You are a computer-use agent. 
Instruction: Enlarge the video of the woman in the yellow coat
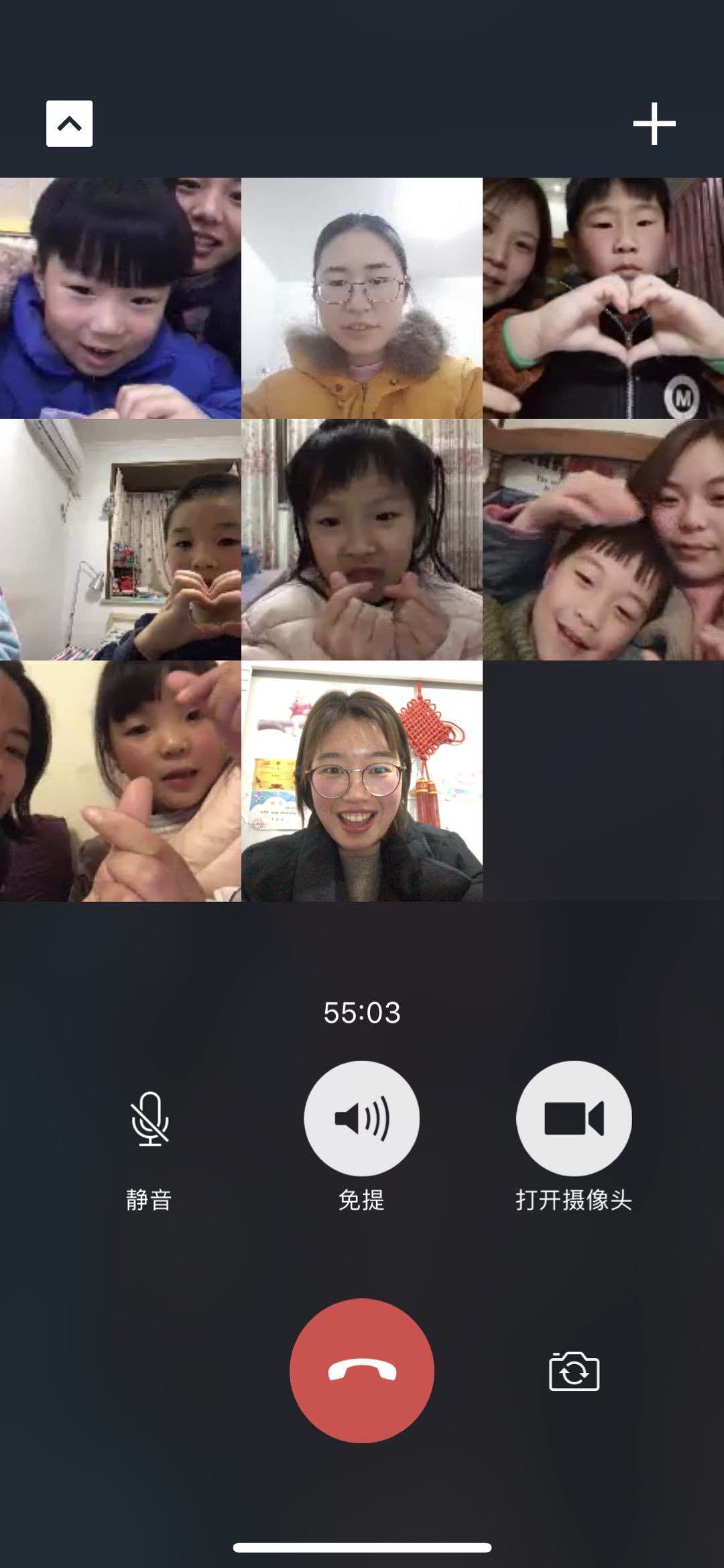click(x=361, y=298)
